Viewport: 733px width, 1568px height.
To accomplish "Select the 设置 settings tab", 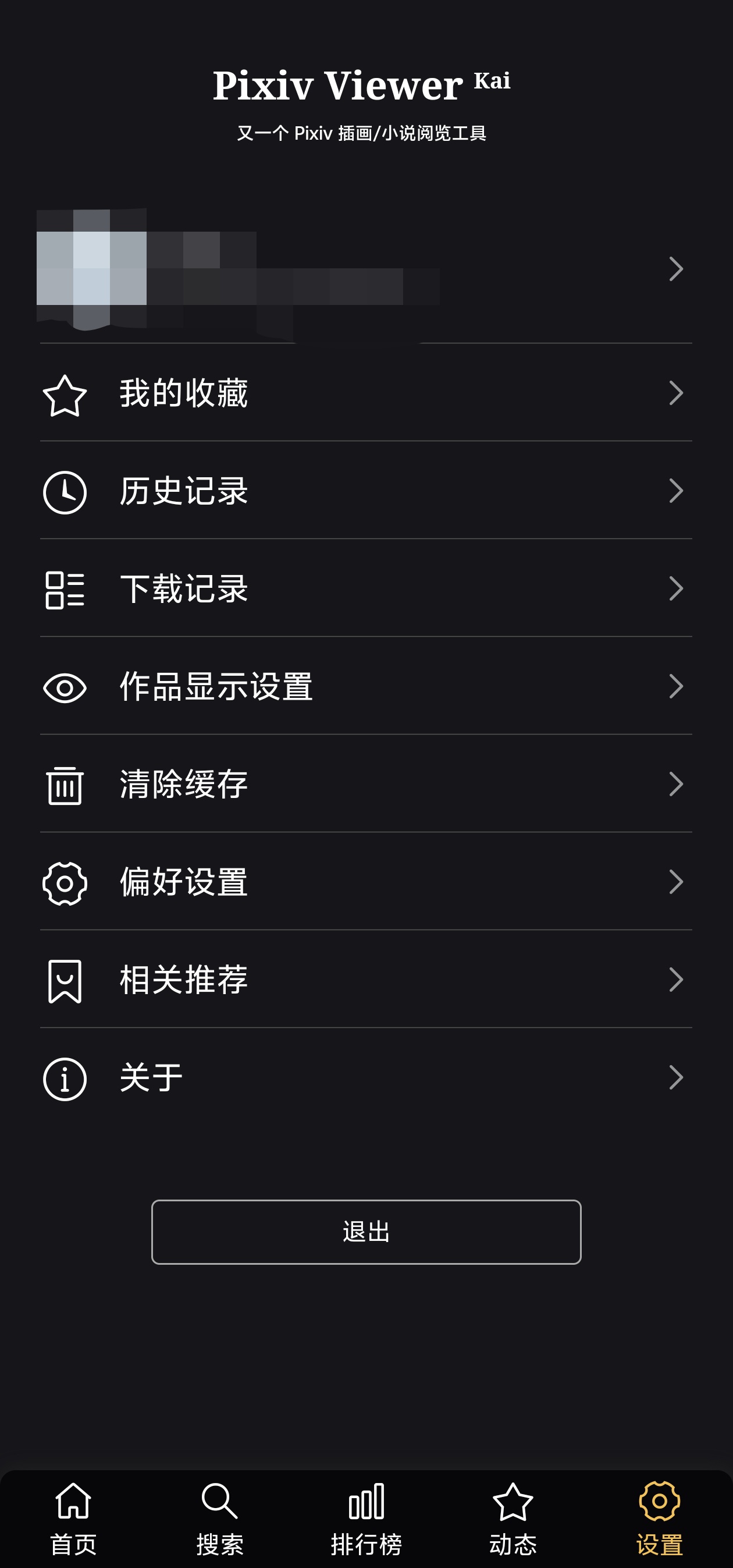I will (659, 1518).
